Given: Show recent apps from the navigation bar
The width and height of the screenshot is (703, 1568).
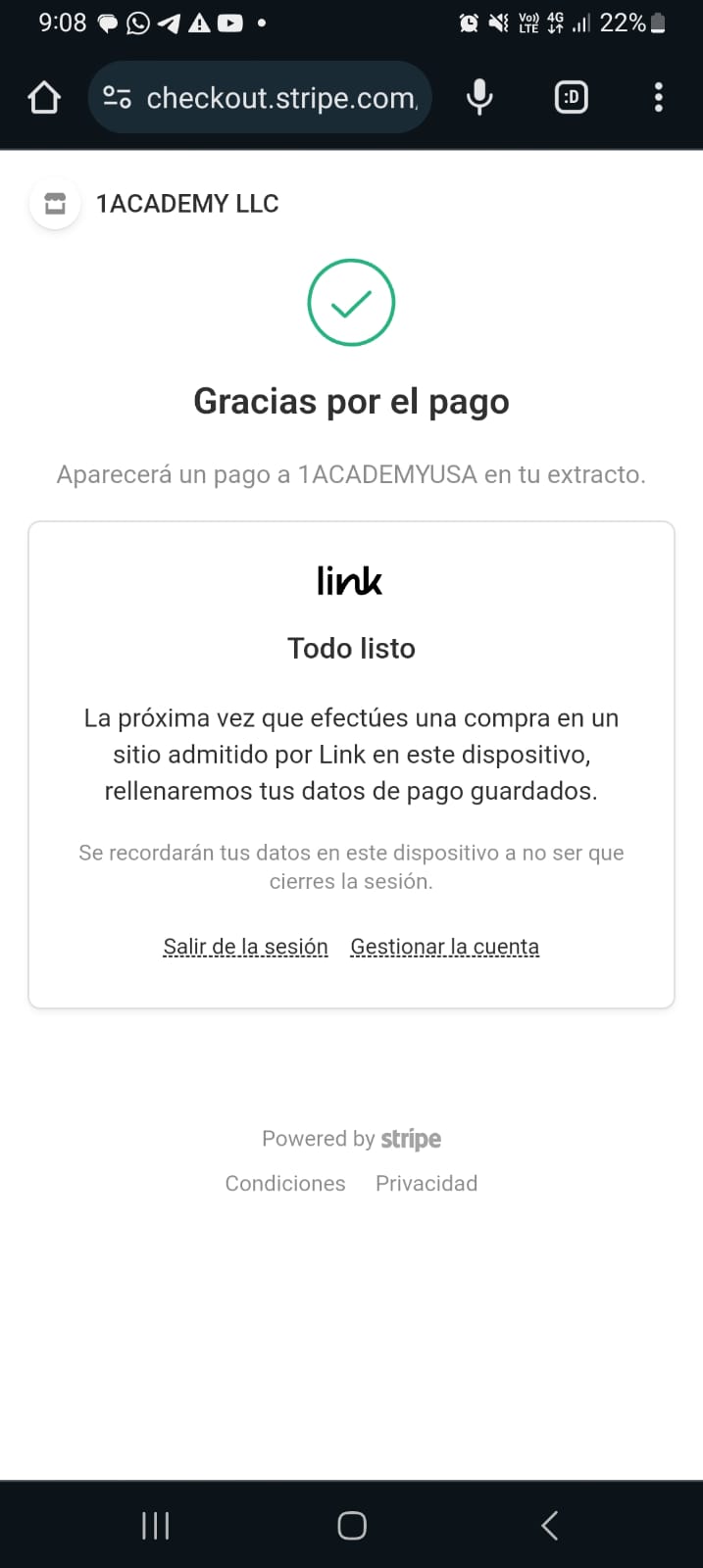Looking at the screenshot, I should (x=155, y=1525).
